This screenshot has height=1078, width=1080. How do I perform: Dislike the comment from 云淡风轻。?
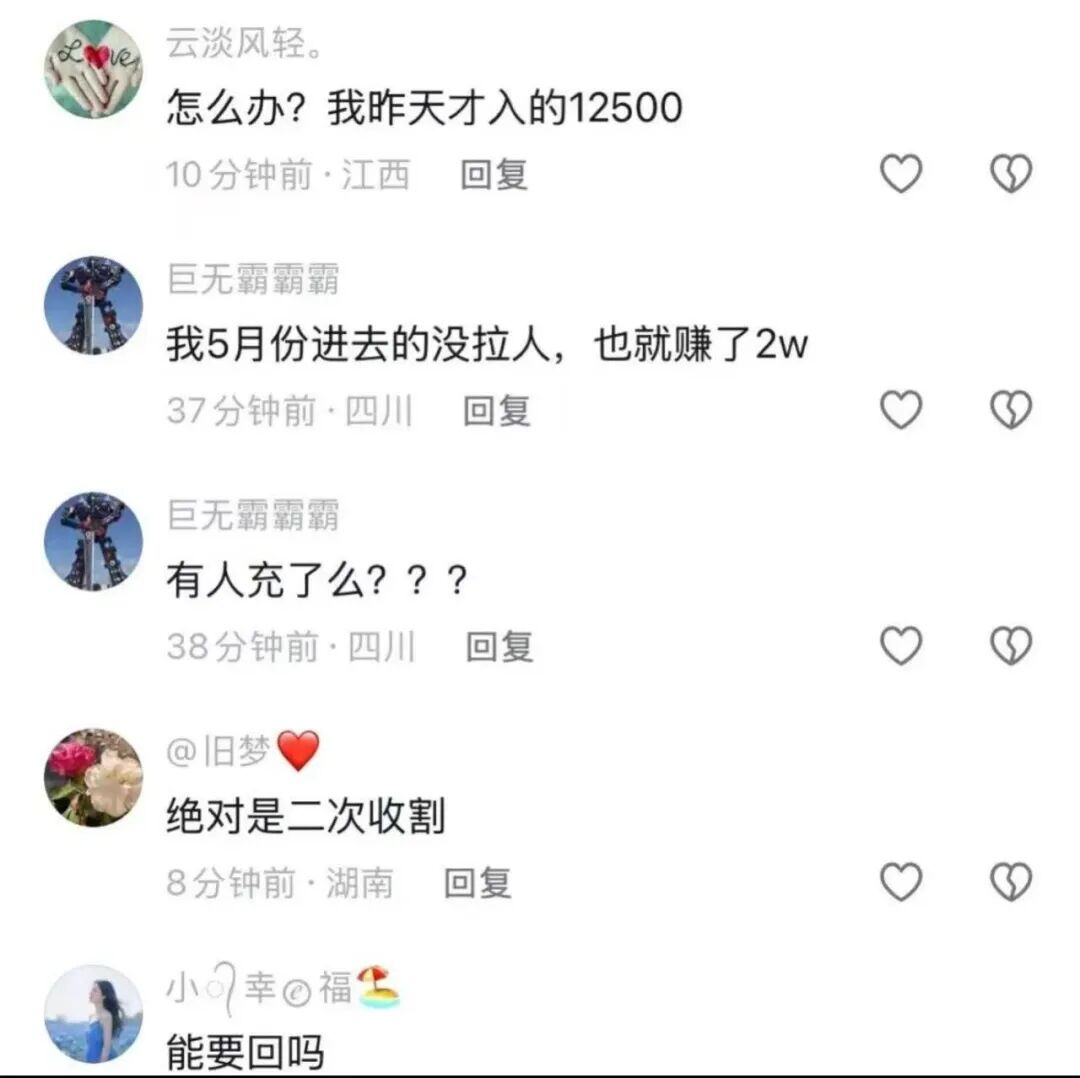[x=1010, y=175]
